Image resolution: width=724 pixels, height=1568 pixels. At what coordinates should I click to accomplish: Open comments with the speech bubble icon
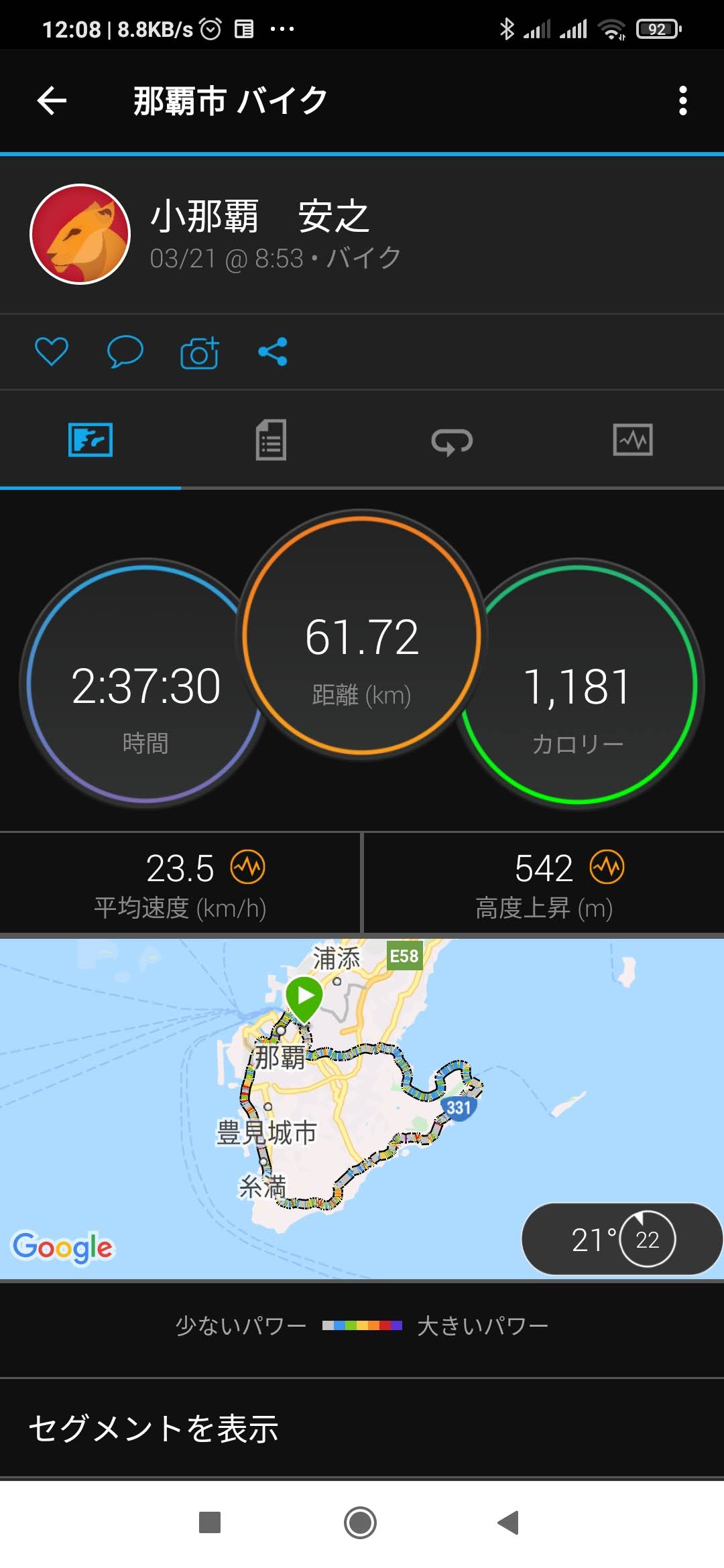coord(125,351)
